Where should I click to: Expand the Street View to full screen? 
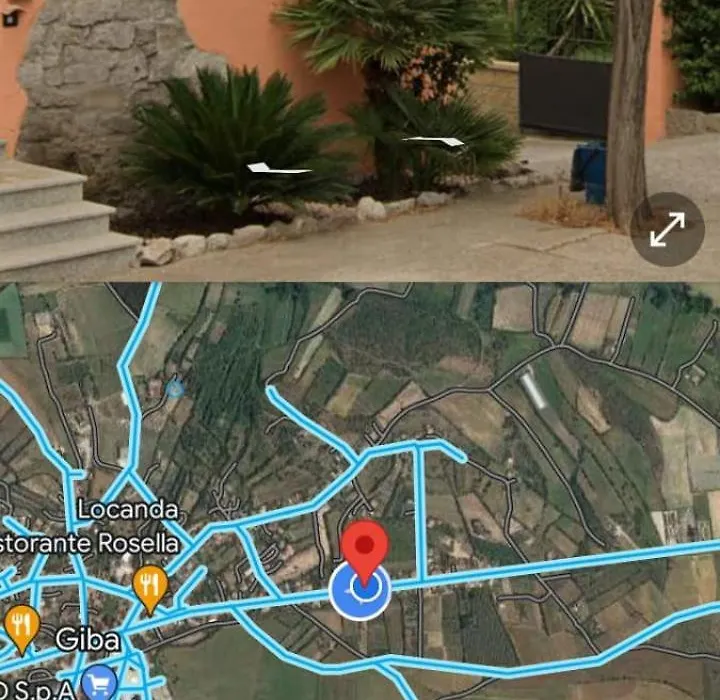[x=667, y=230]
